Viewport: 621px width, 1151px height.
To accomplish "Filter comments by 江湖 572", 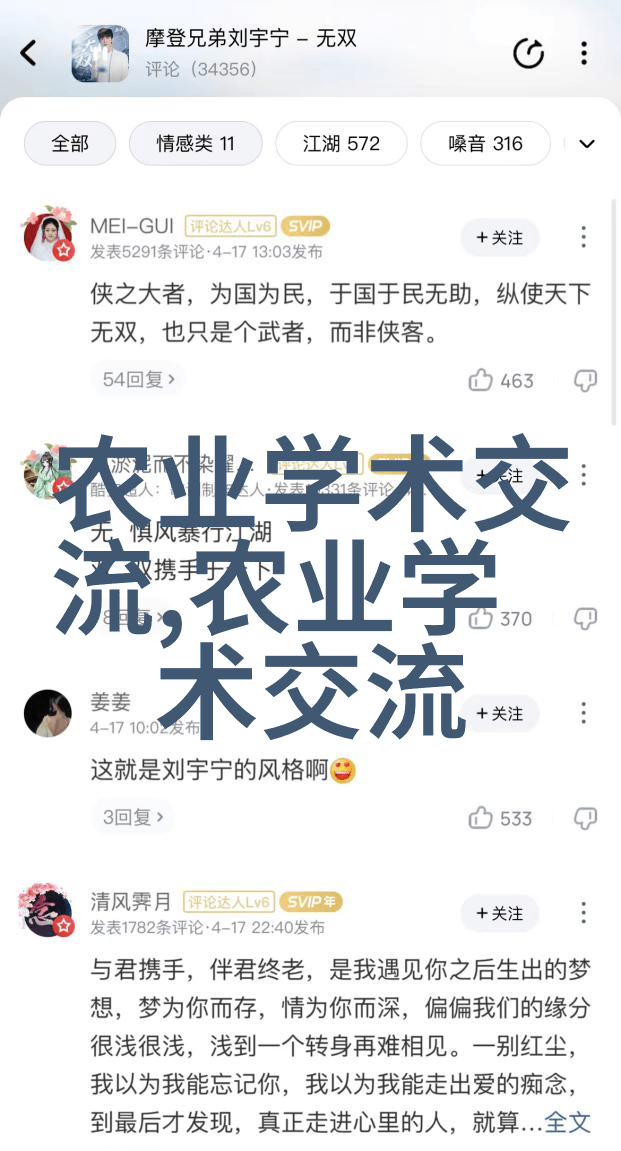I will click(341, 143).
